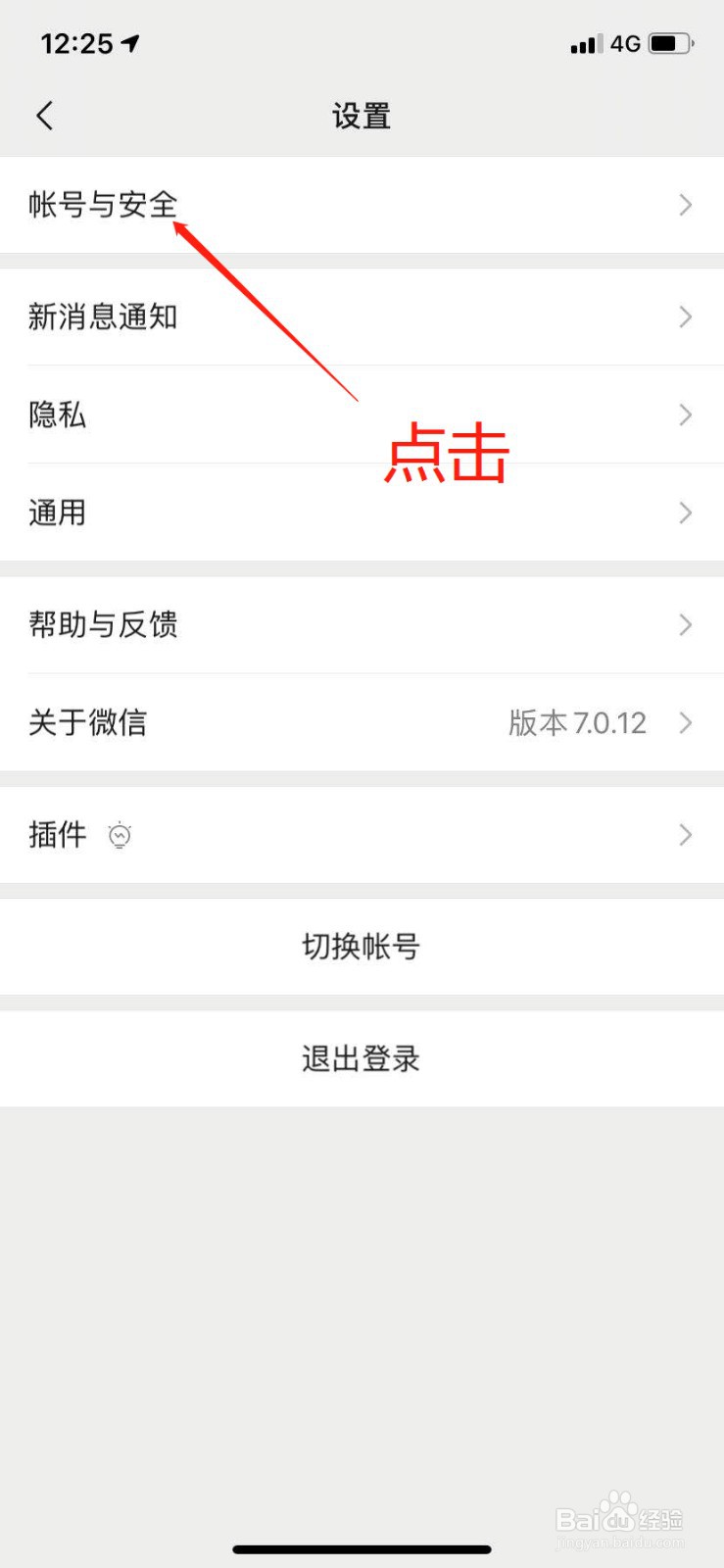Tap 退出登录 to log out
The width and height of the screenshot is (724, 1568).
[x=362, y=1058]
